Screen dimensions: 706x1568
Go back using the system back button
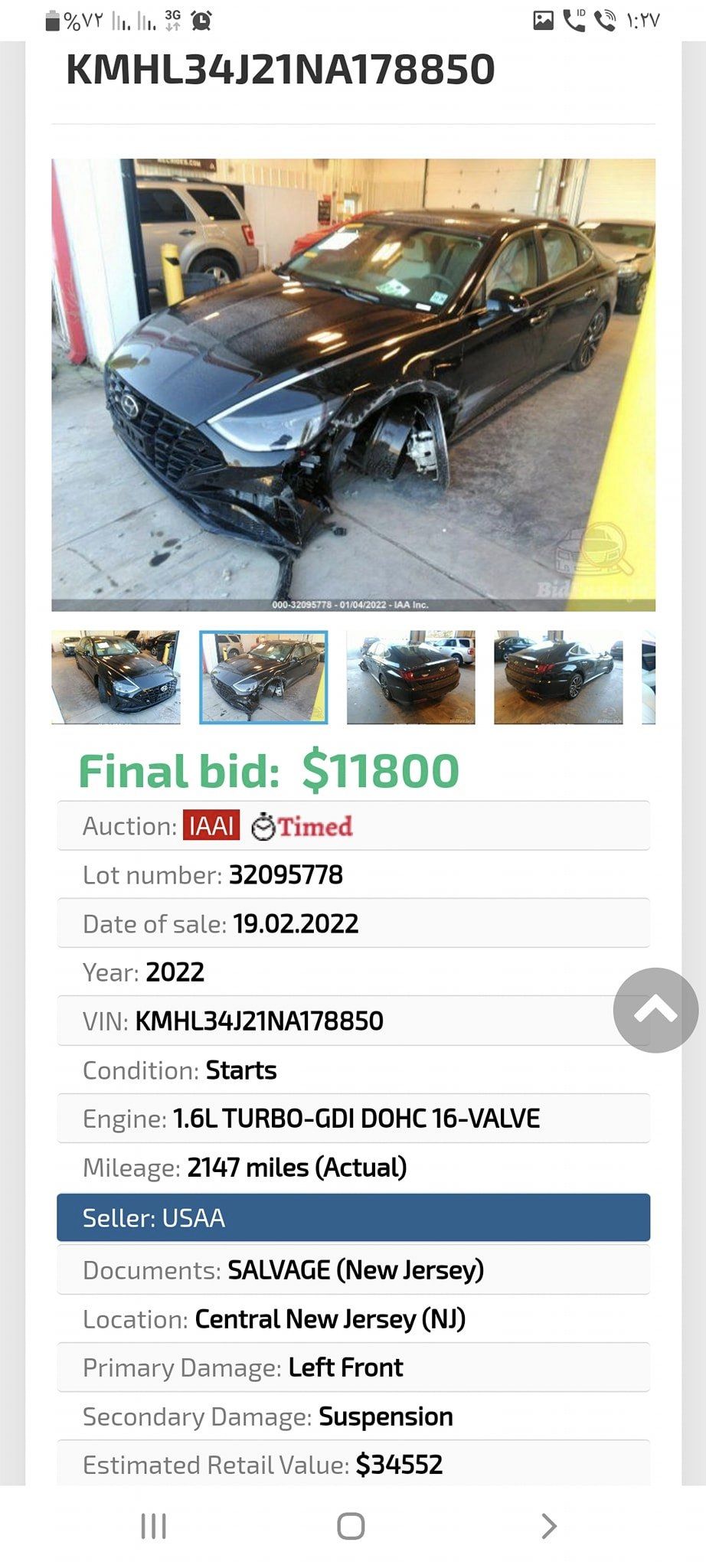point(548,1526)
